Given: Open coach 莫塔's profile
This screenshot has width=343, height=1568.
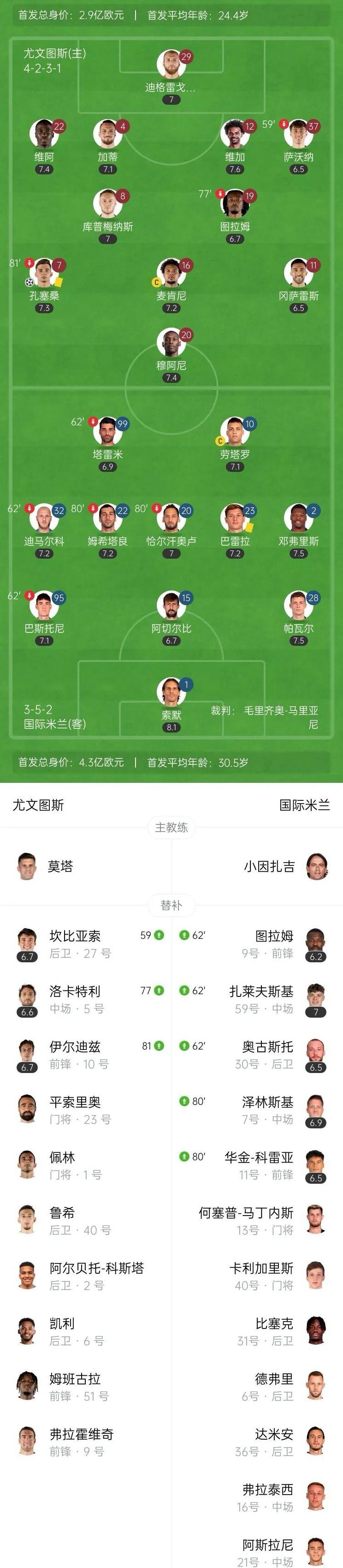Looking at the screenshot, I should coord(60,866).
